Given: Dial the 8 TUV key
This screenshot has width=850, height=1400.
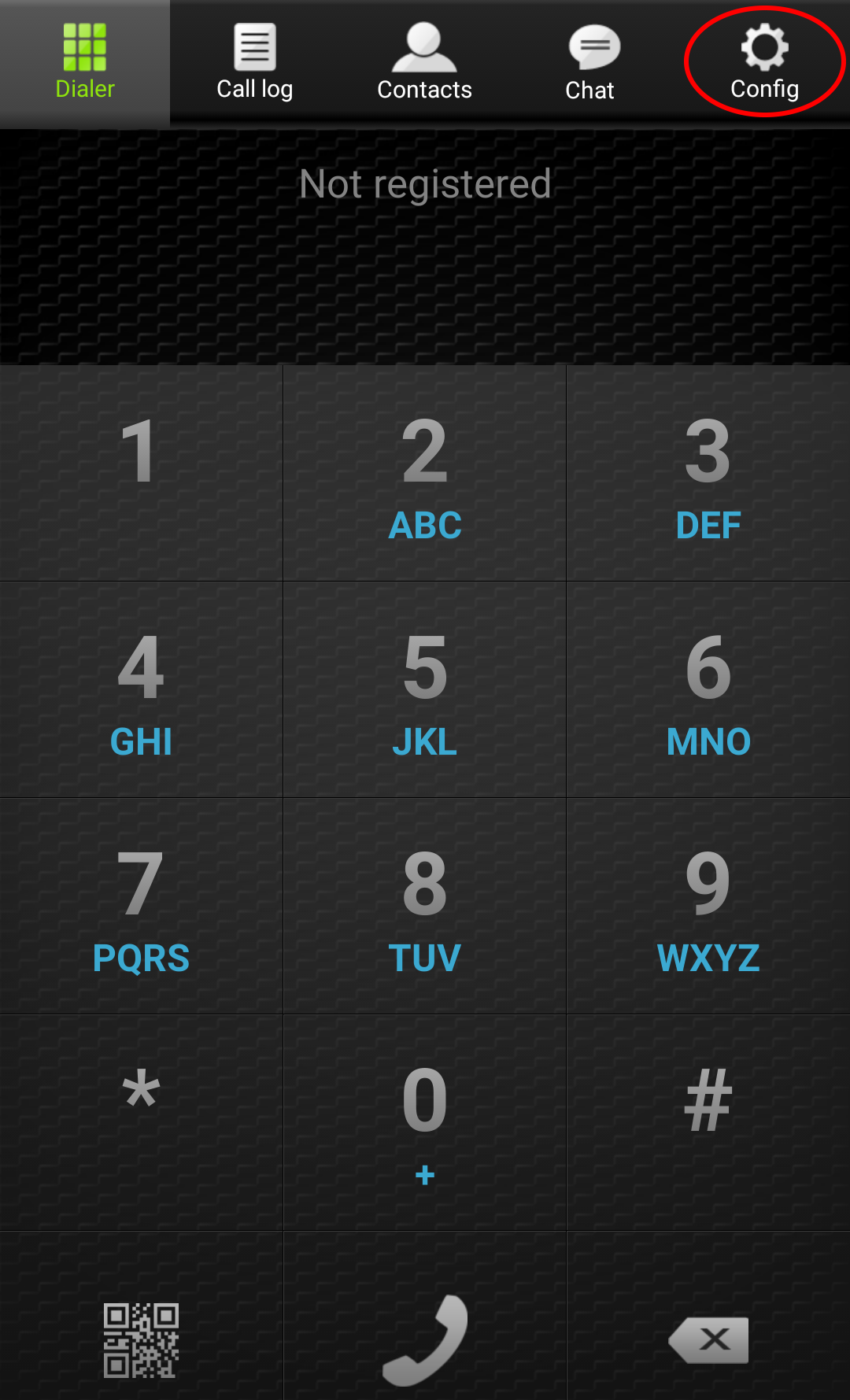Looking at the screenshot, I should tap(424, 907).
